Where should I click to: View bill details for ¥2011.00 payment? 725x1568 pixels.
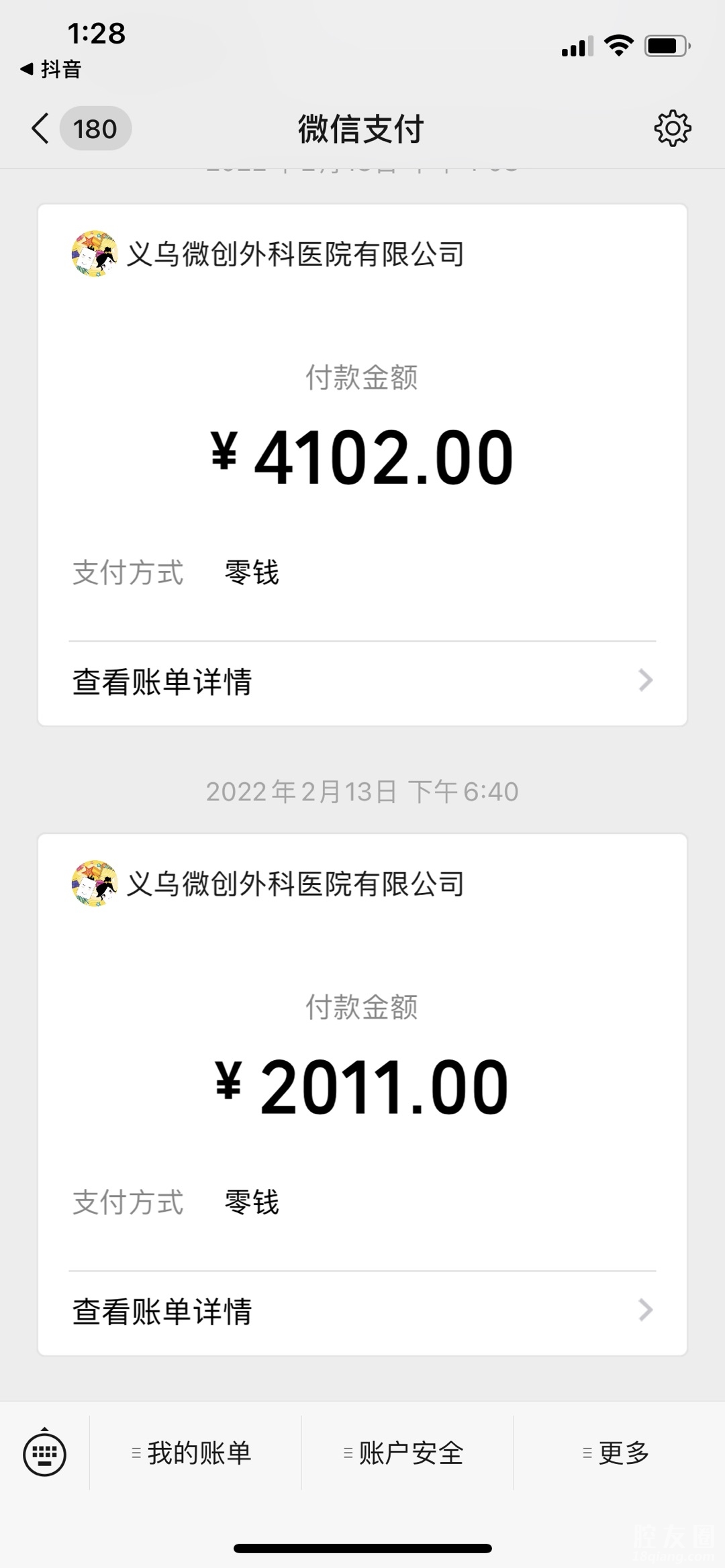[x=362, y=1311]
